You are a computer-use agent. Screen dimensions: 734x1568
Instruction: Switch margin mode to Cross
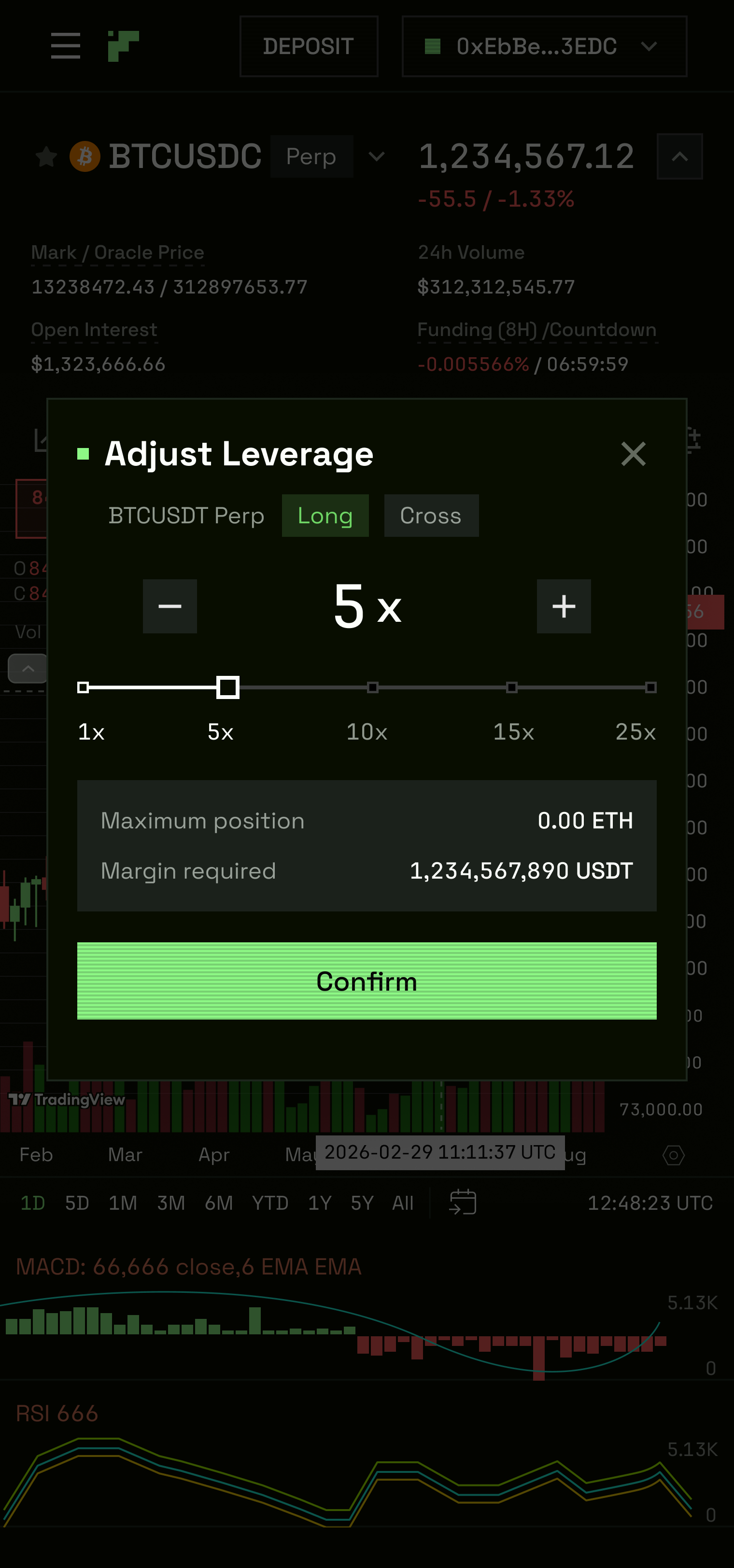click(x=431, y=516)
